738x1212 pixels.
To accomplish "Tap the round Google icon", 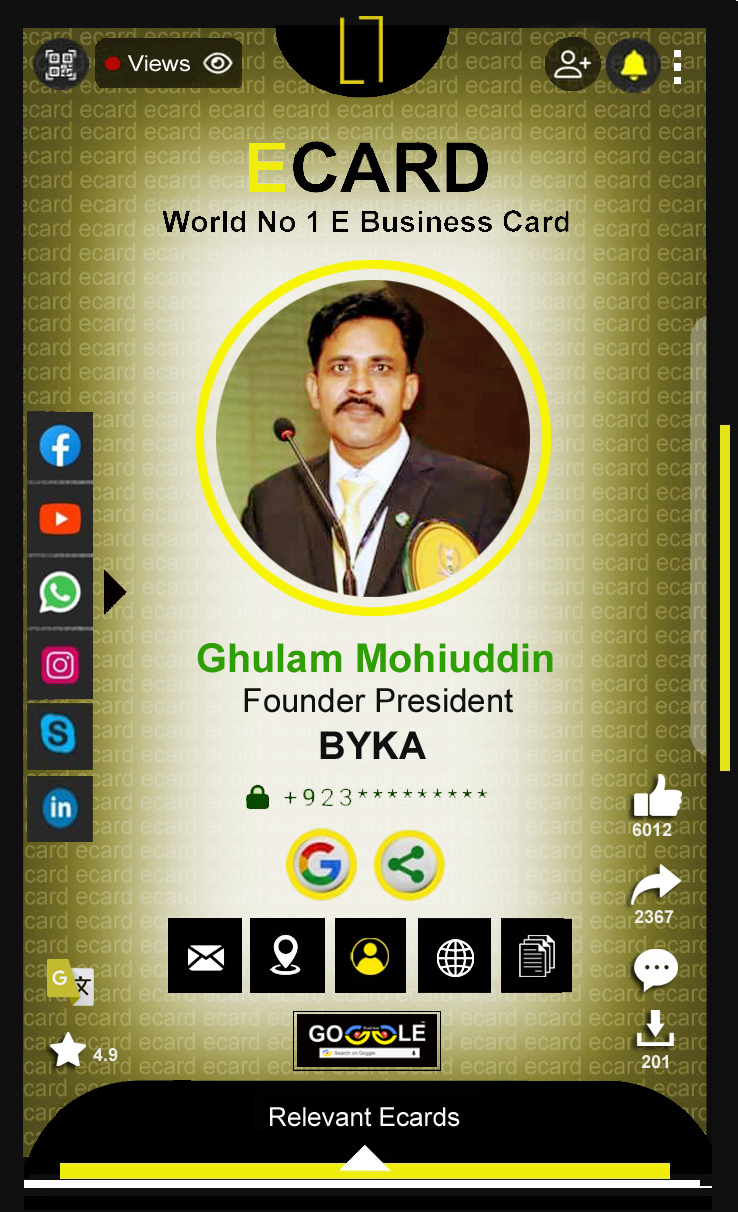I will (x=321, y=864).
